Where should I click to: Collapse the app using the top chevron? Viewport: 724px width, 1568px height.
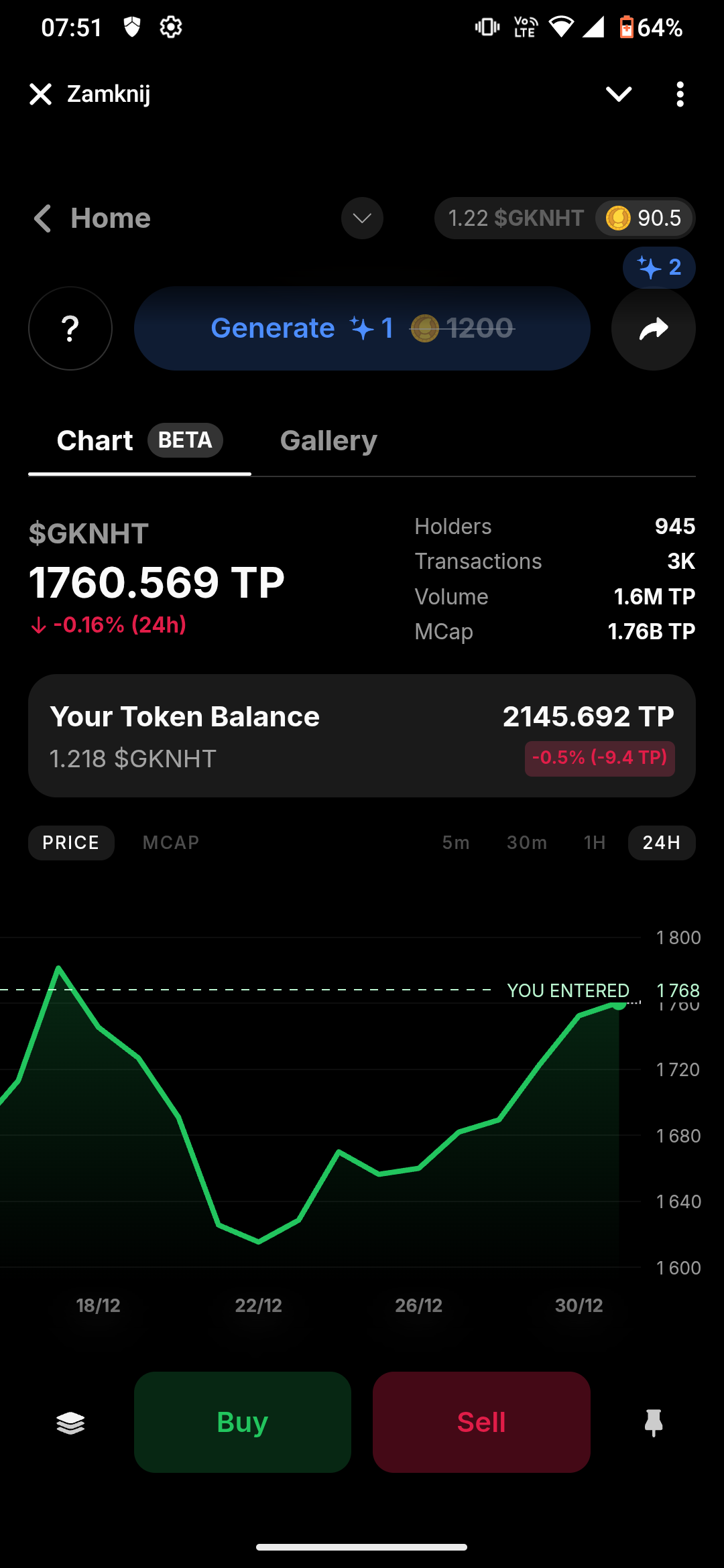coord(618,94)
